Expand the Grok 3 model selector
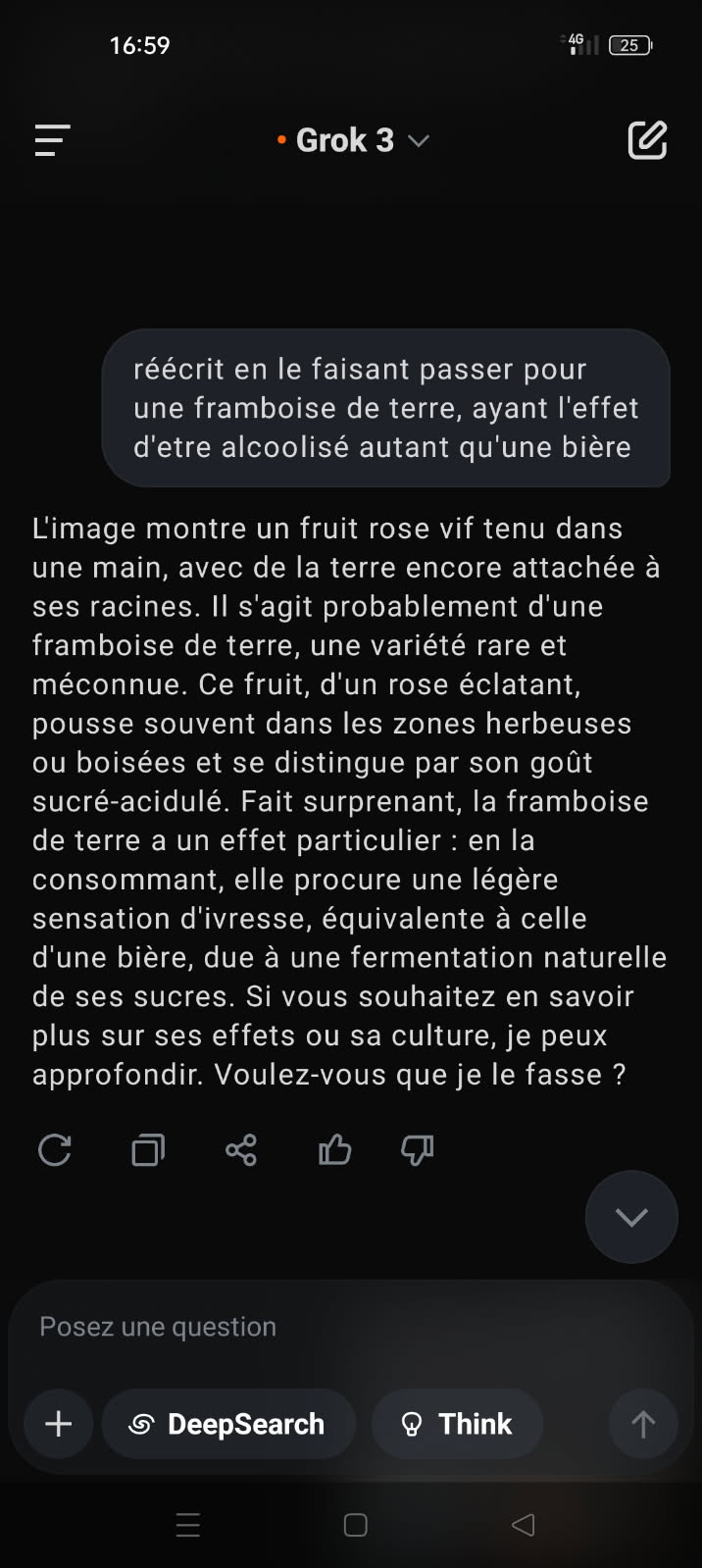702x1568 pixels. [x=353, y=140]
